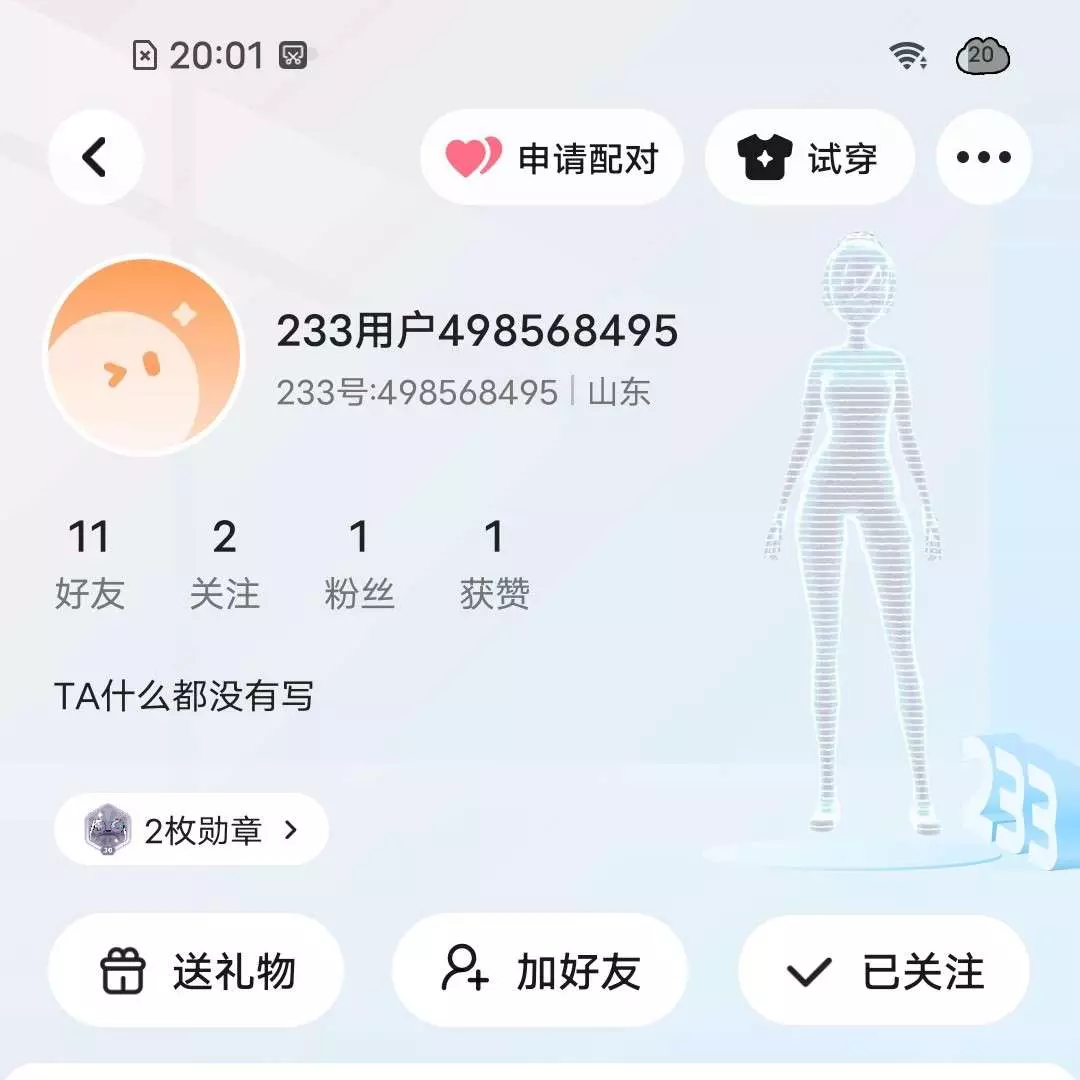
Task: Add this user via 加好友
Action: (540, 970)
